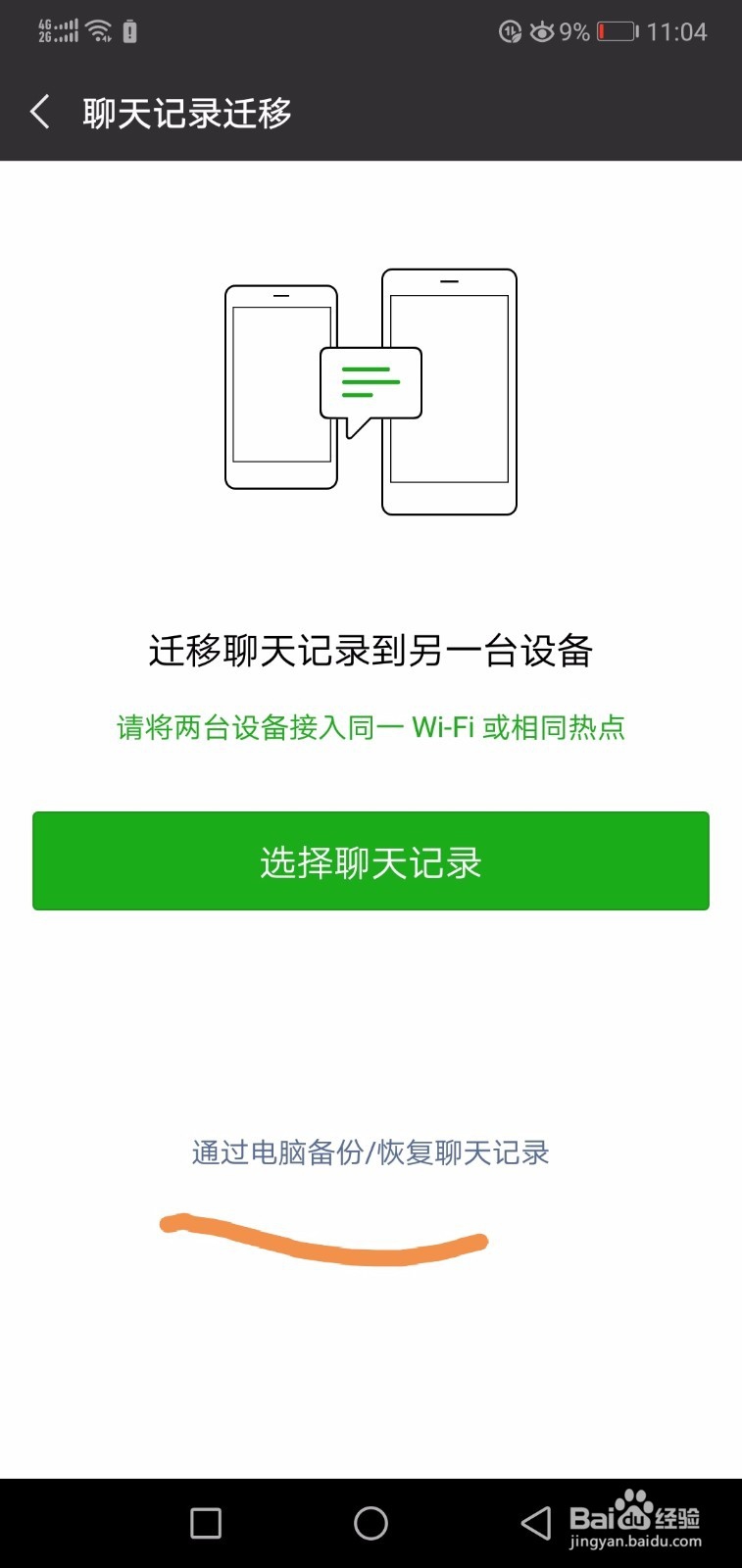Tap the back arrow to exit chat migration
This screenshot has height=1568, width=742.
pos(40,113)
